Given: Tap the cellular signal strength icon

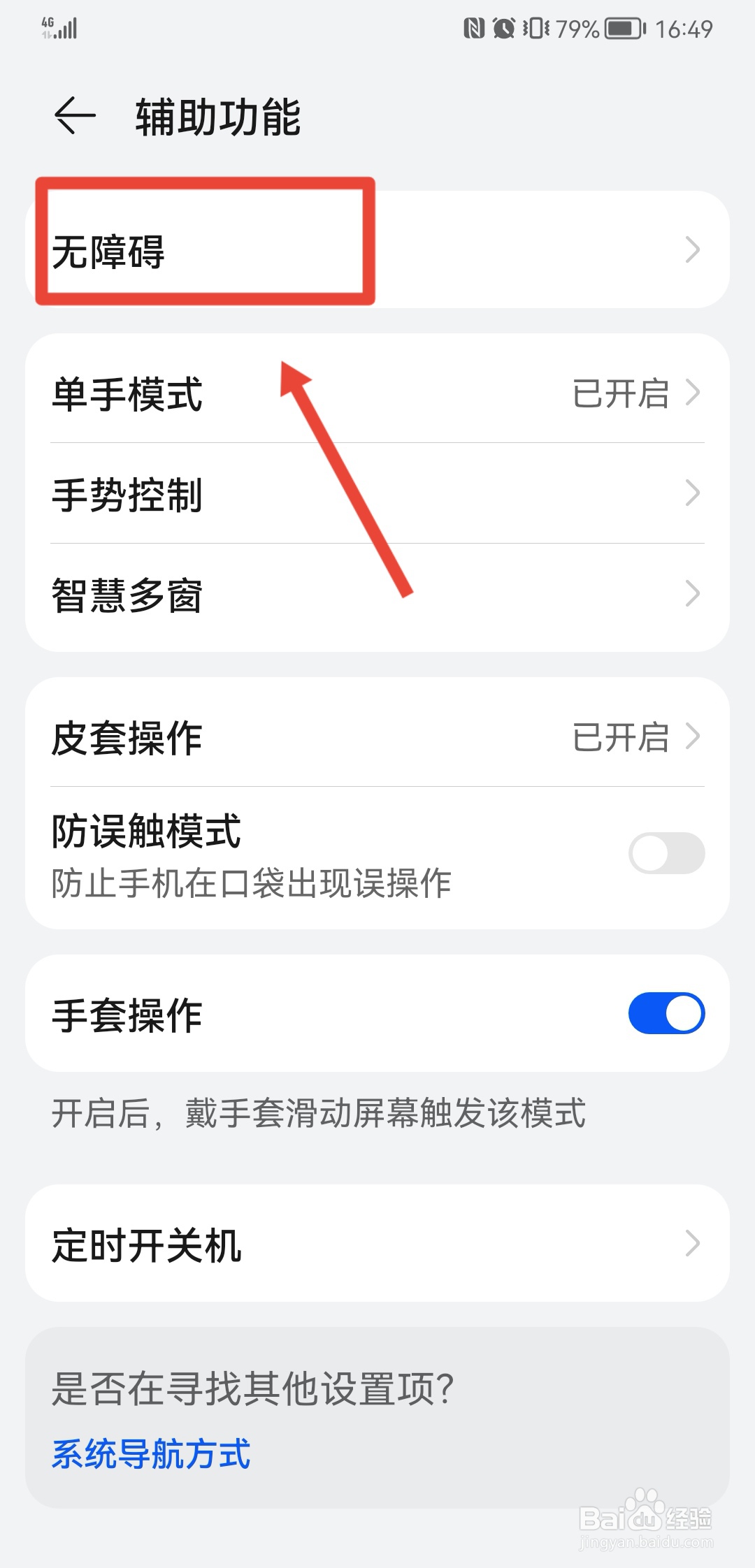Looking at the screenshot, I should [67, 29].
